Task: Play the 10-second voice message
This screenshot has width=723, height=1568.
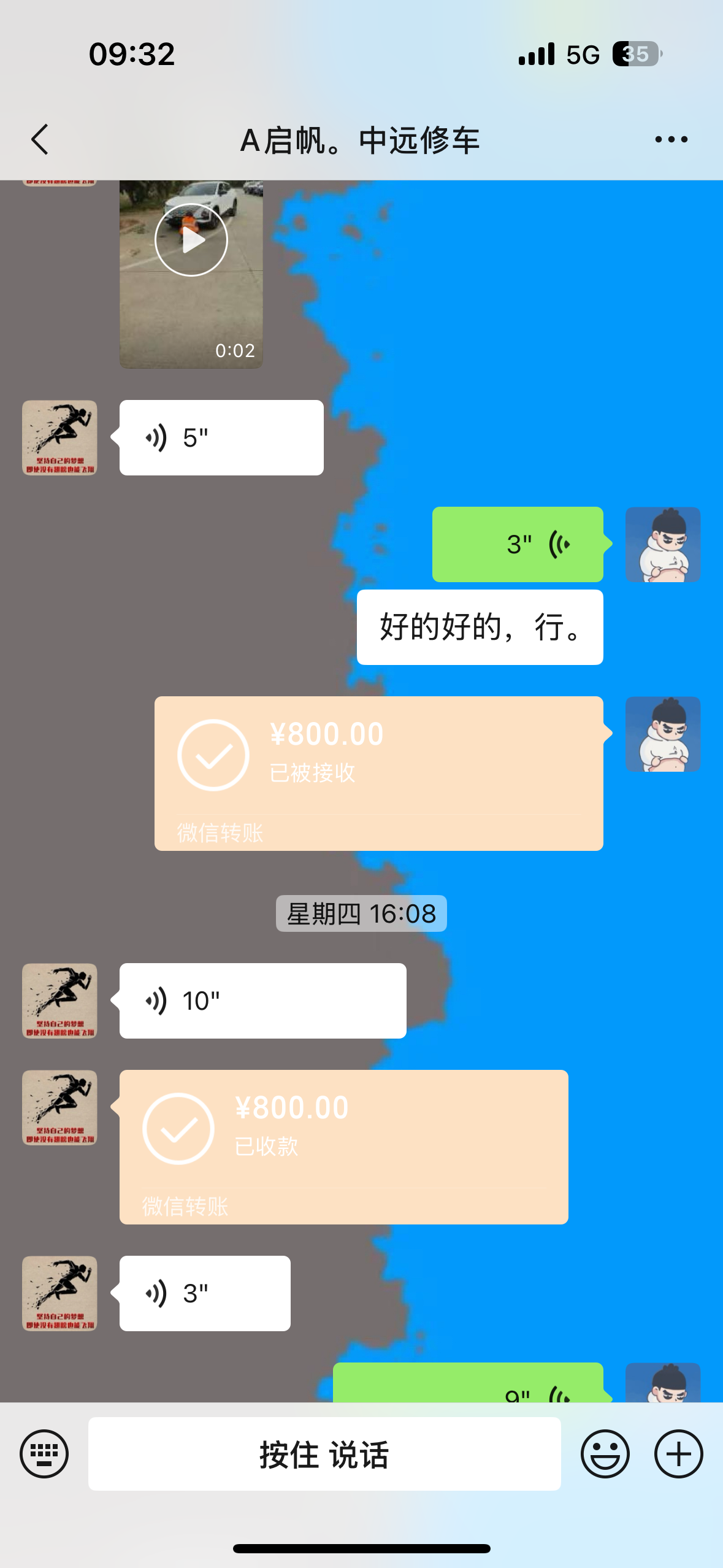Action: click(x=262, y=1001)
